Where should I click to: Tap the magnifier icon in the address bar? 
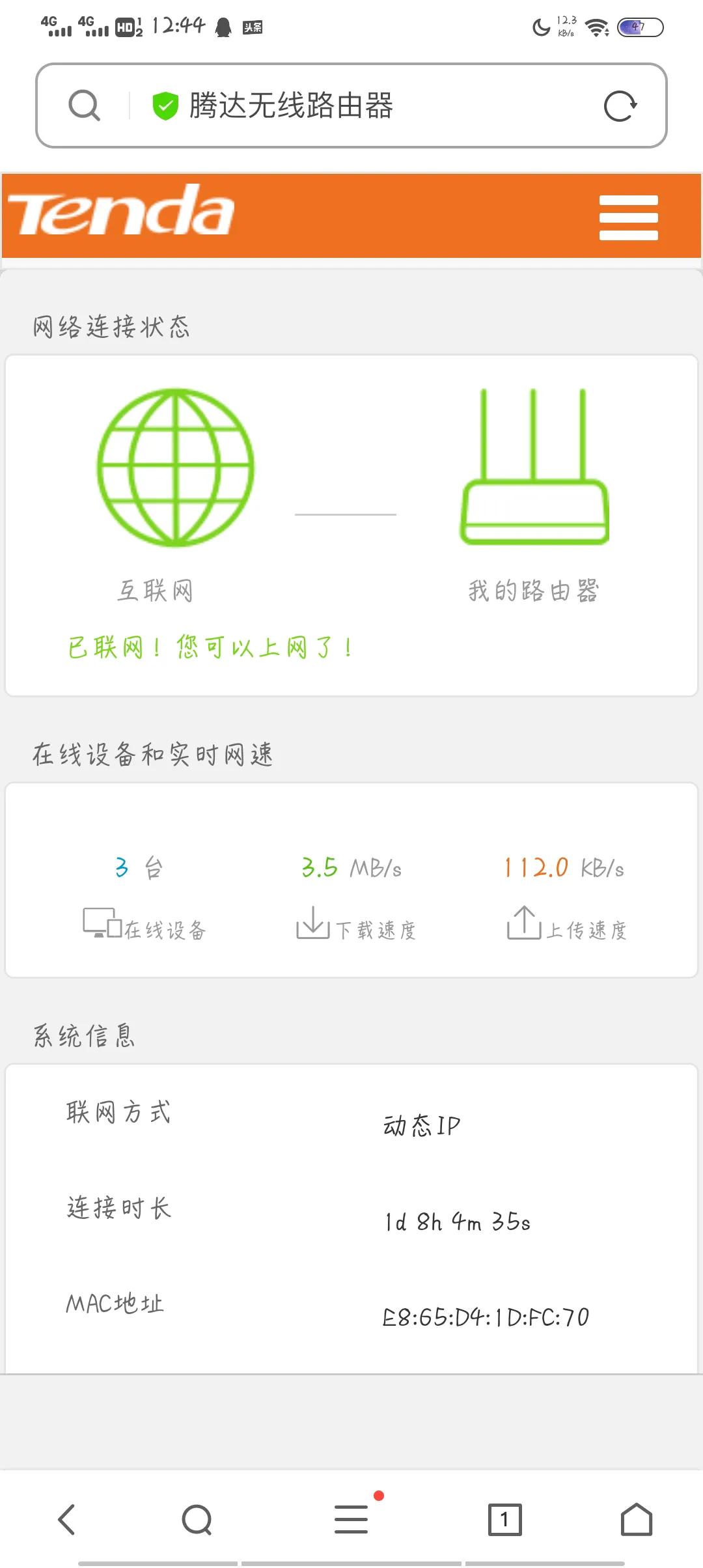(x=83, y=104)
